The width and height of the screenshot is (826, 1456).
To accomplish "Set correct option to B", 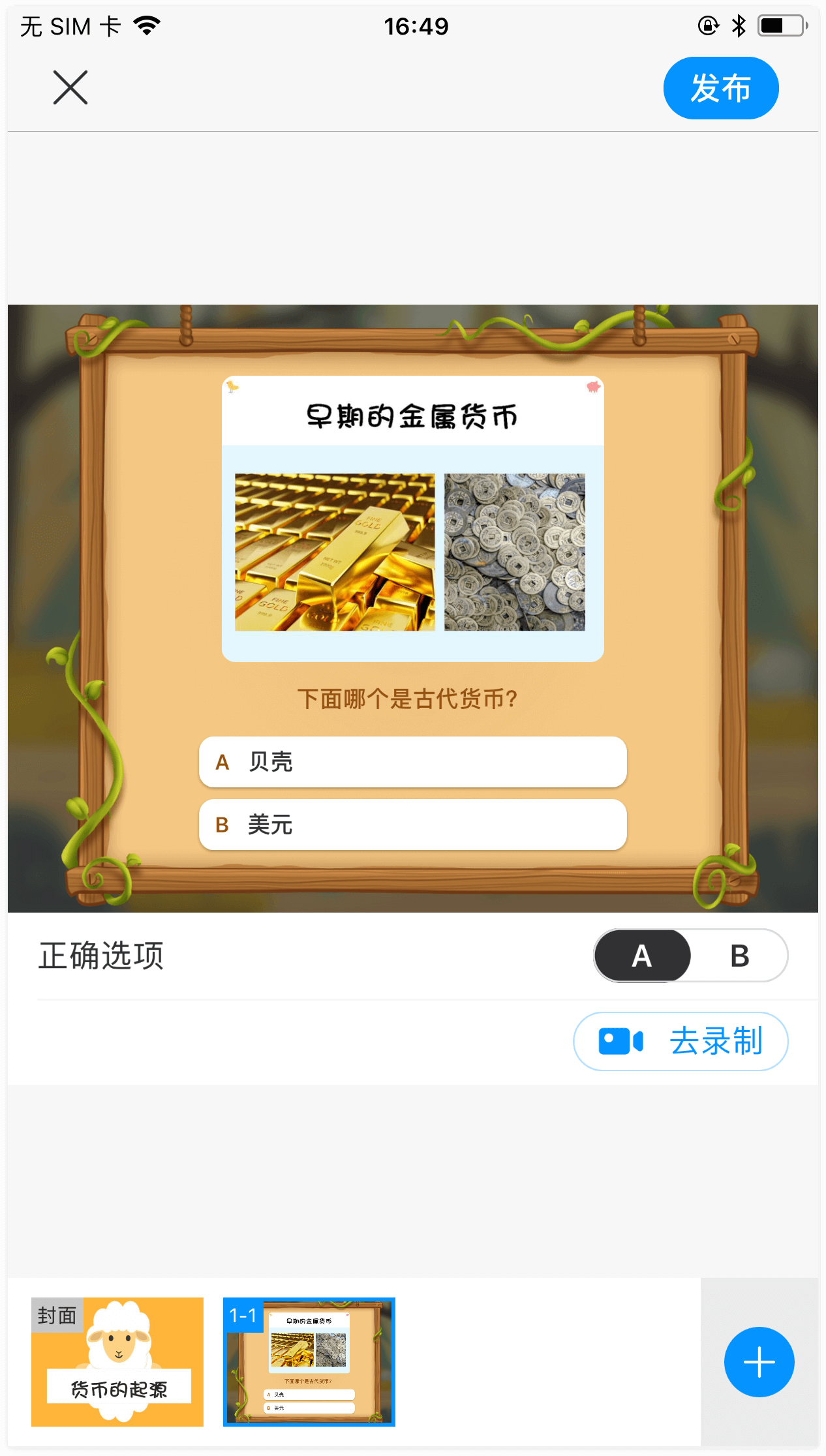I will (x=739, y=956).
